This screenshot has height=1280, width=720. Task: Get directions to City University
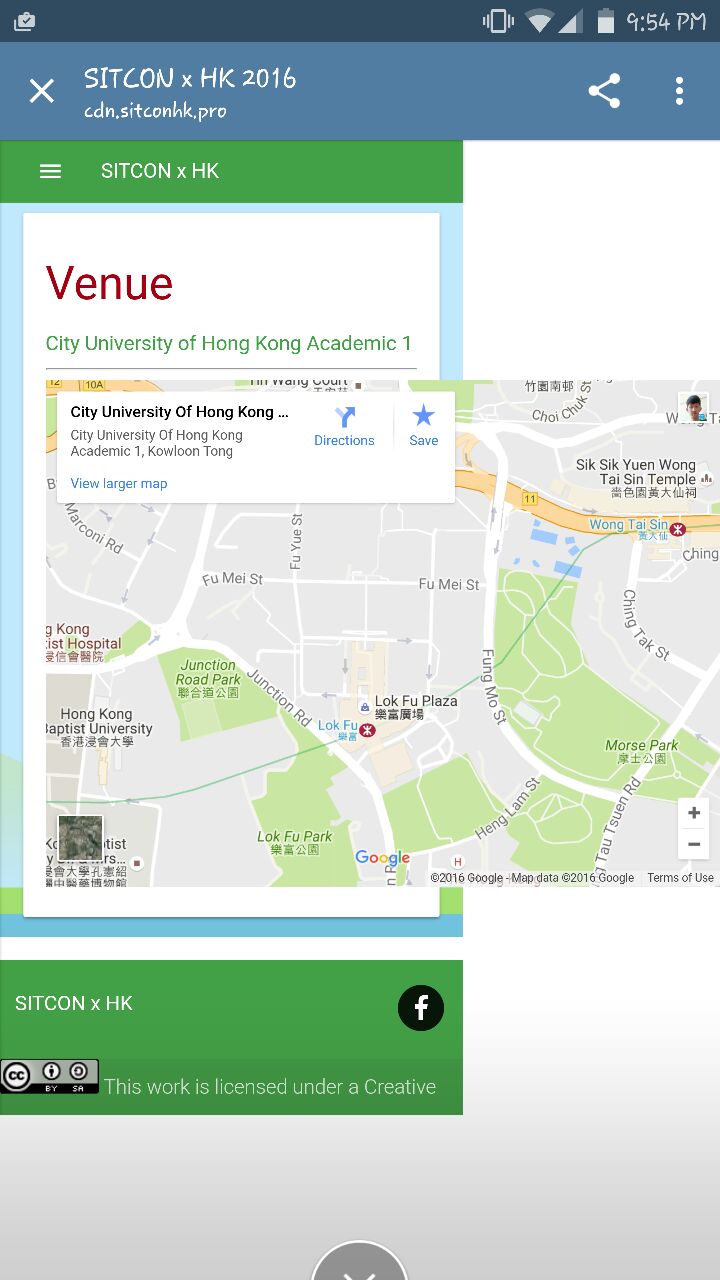(x=344, y=426)
